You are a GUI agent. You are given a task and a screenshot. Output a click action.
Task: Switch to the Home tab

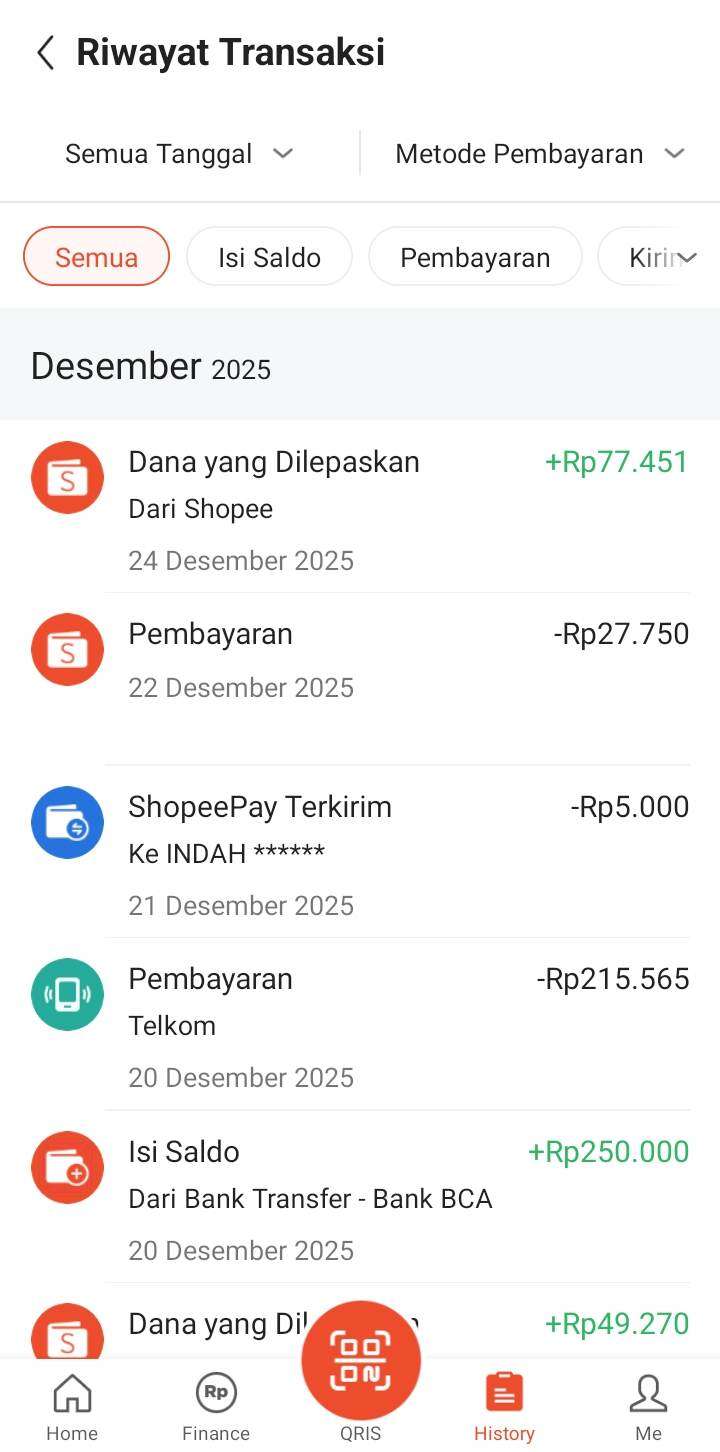click(x=72, y=1406)
